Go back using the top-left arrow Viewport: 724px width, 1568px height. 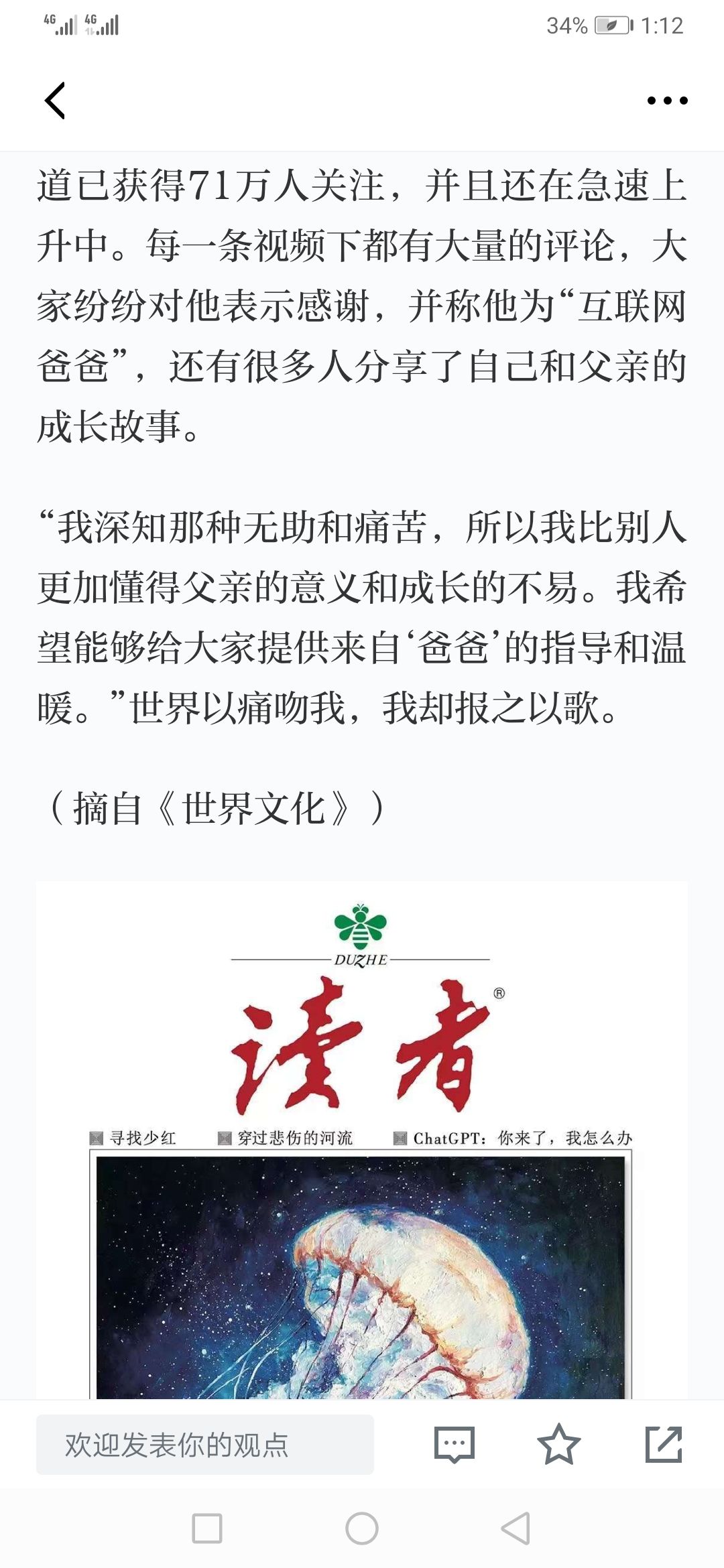click(x=55, y=101)
